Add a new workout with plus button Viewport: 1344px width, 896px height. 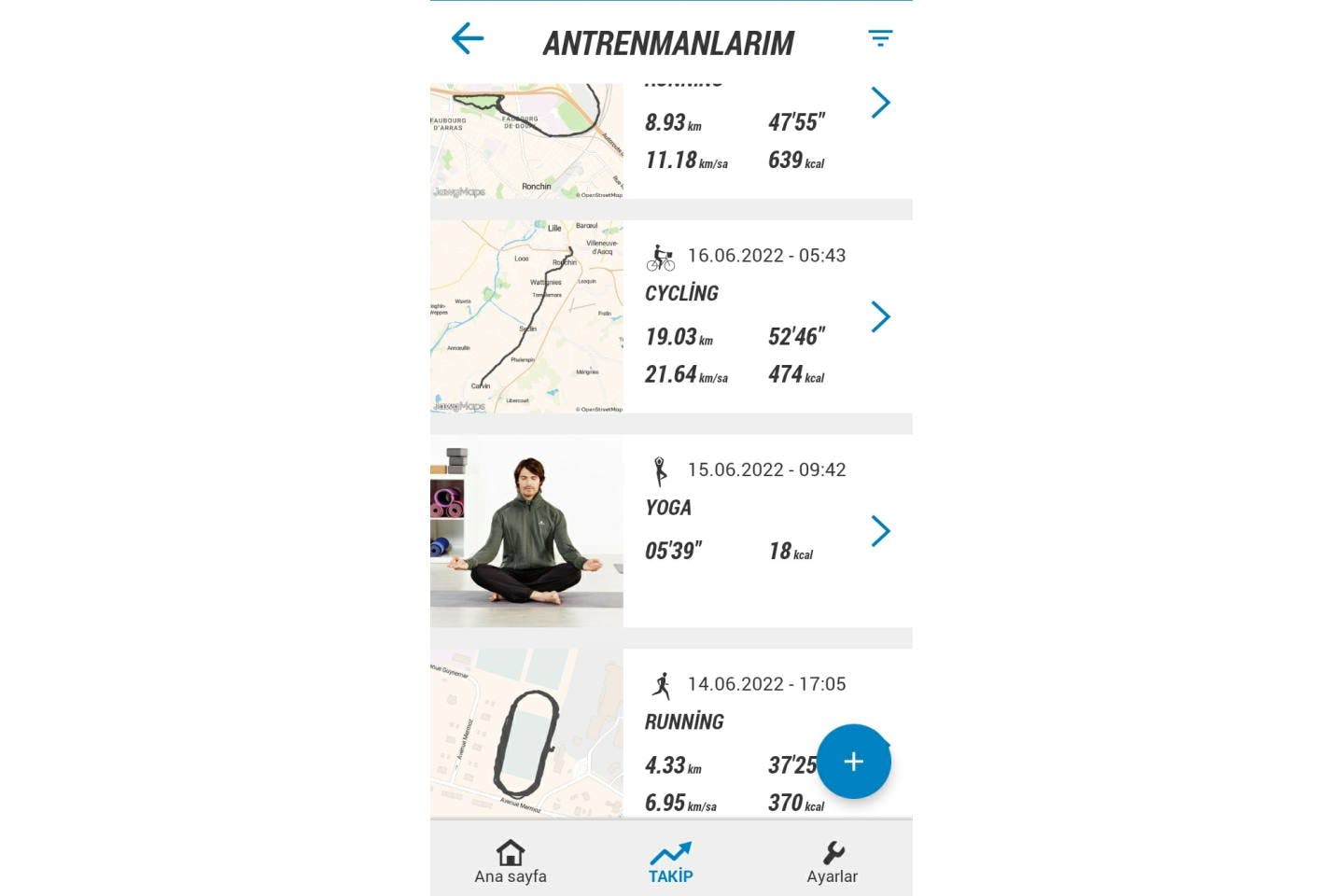pyautogui.click(x=853, y=762)
